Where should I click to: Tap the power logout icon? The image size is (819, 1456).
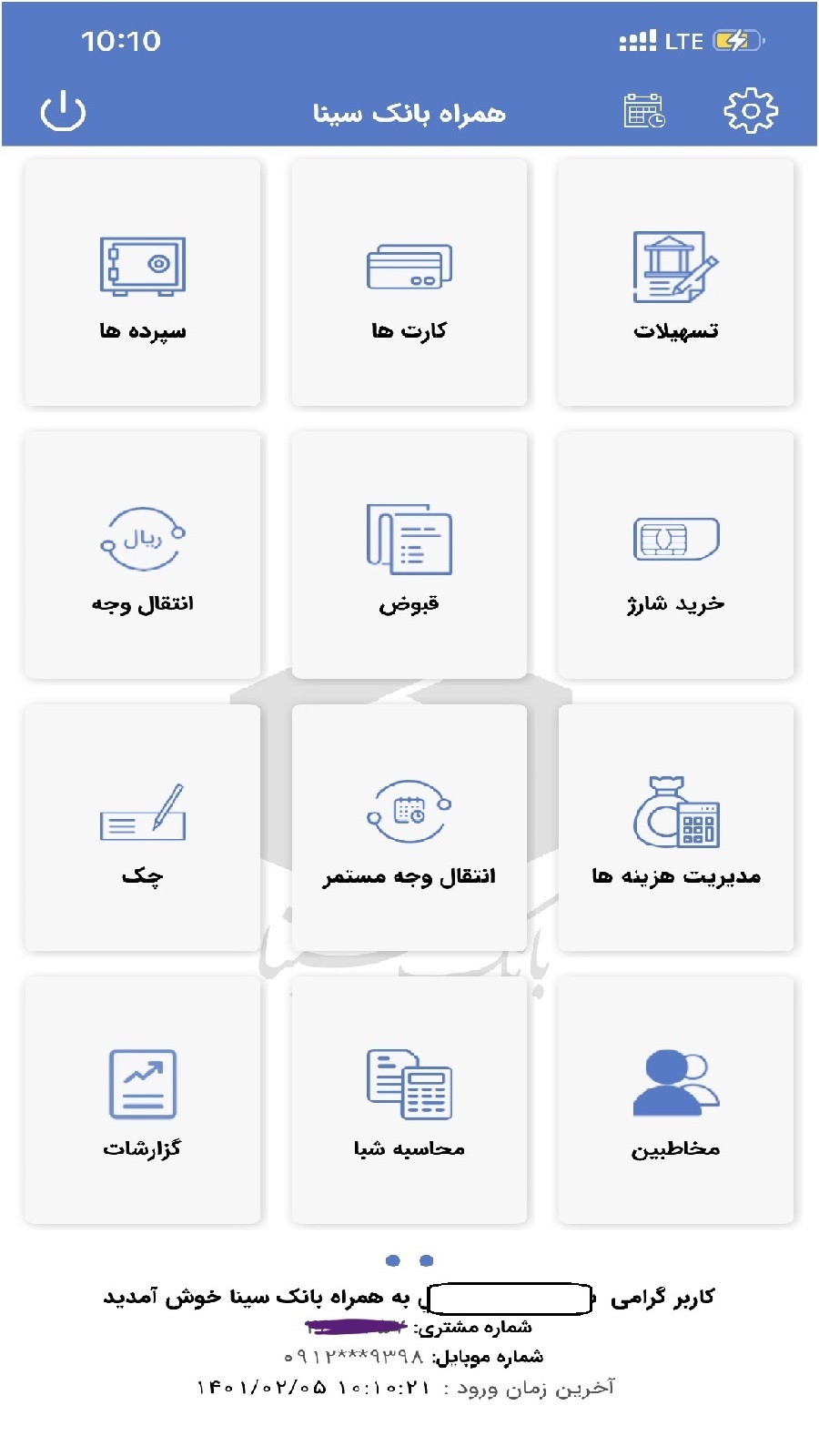63,112
